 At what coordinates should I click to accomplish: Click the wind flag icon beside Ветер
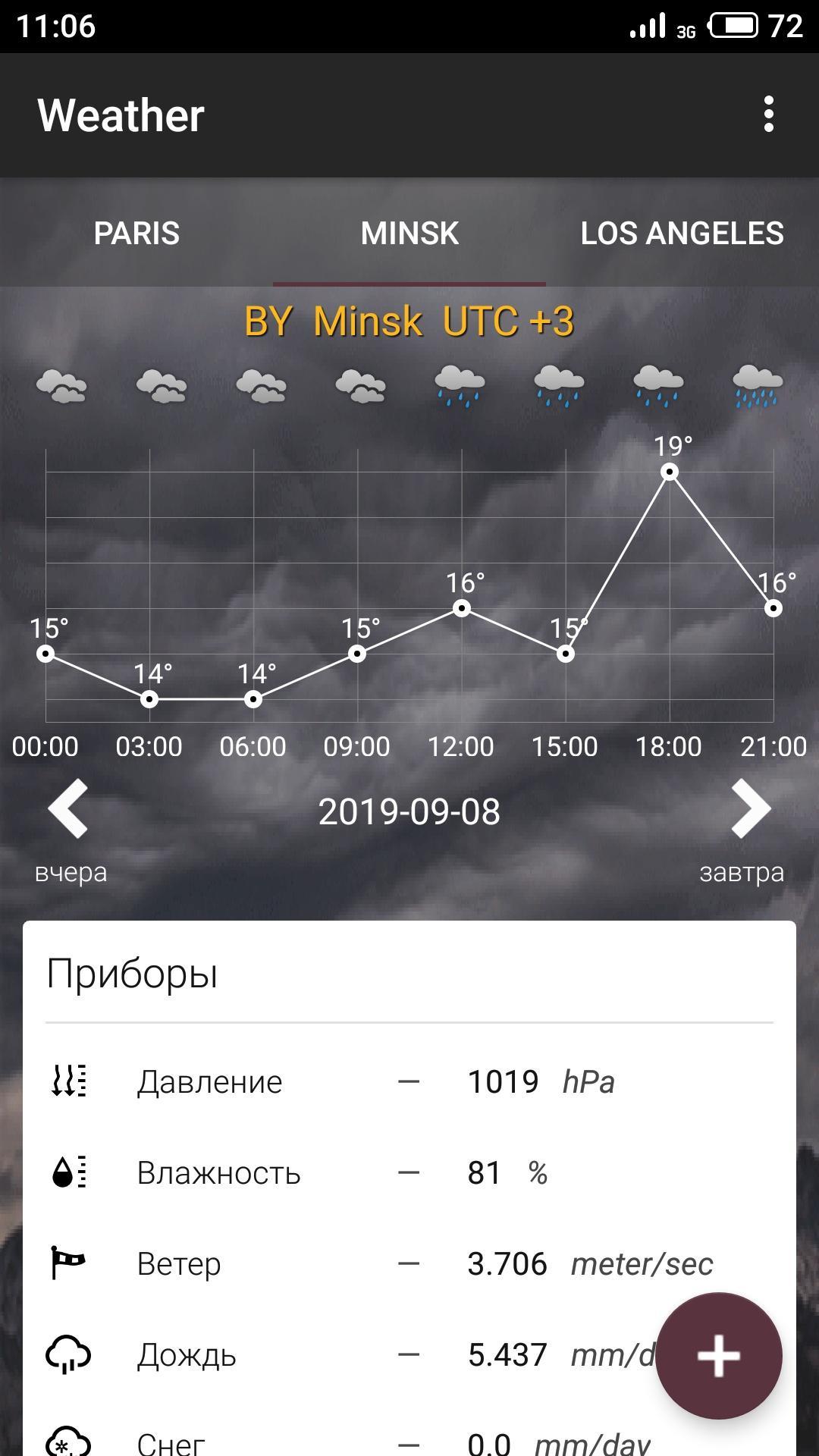(x=68, y=1263)
